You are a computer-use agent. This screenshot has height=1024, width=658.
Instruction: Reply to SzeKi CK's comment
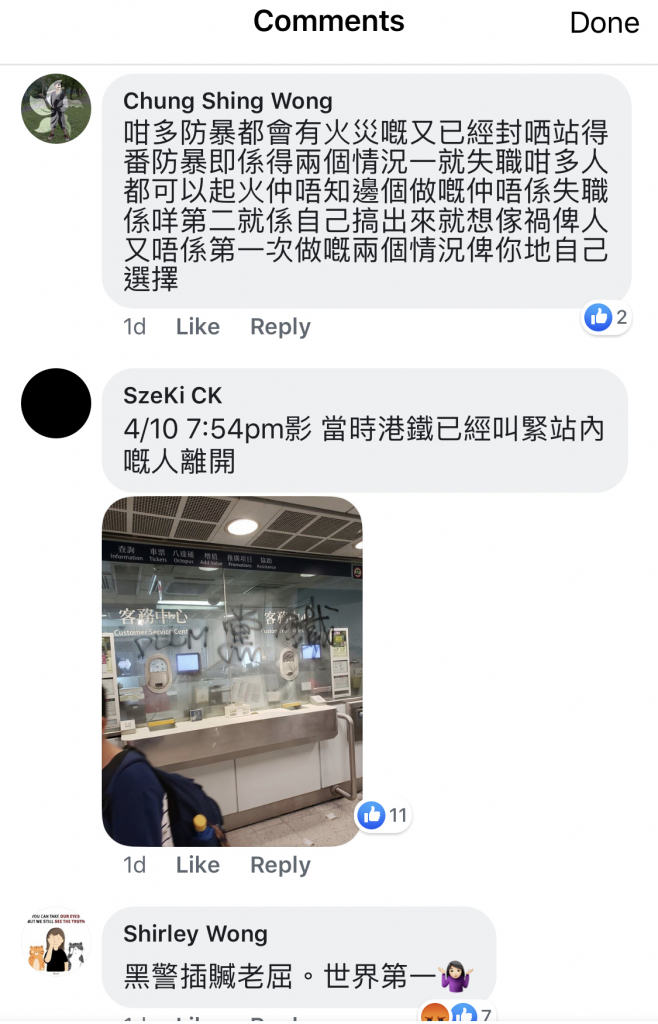click(280, 865)
